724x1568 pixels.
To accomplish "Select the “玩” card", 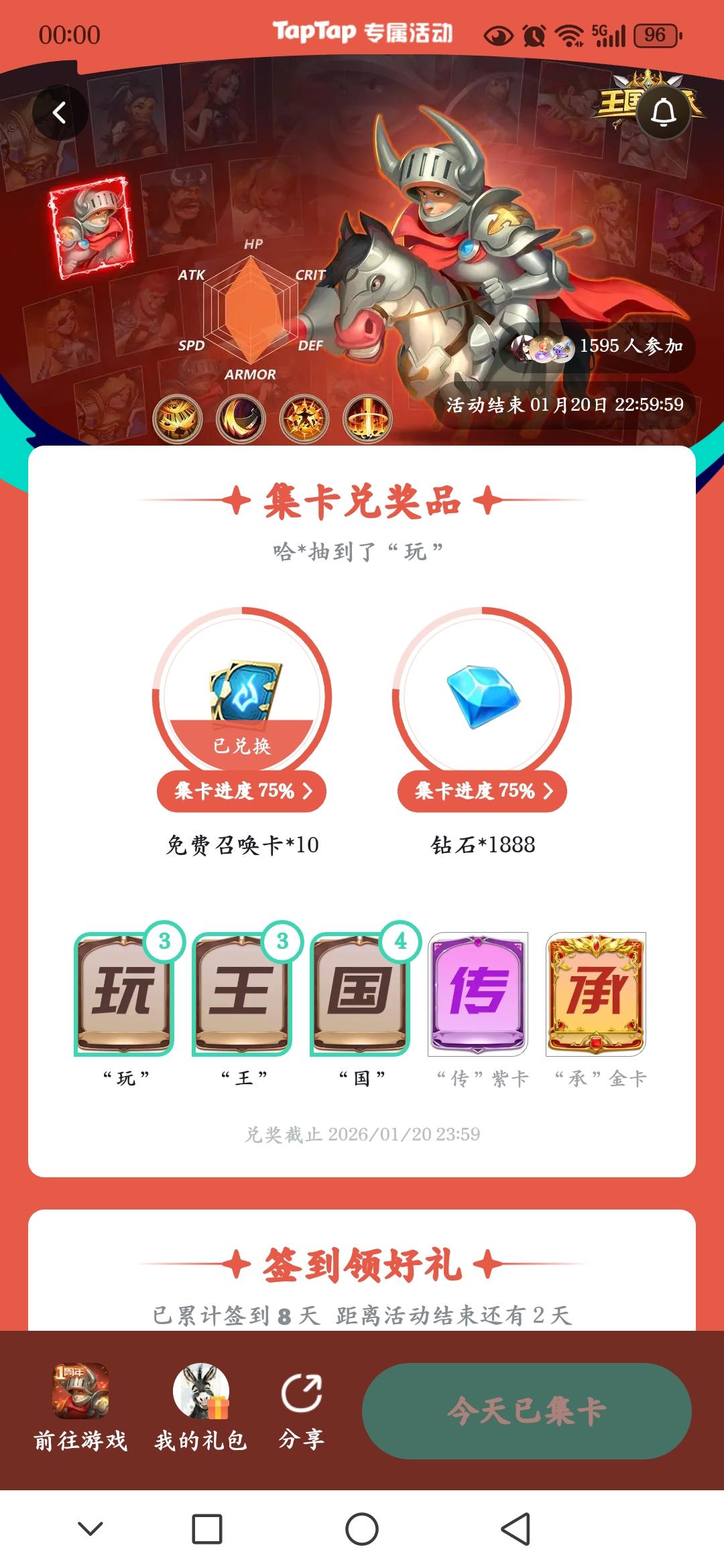I will 125,994.
